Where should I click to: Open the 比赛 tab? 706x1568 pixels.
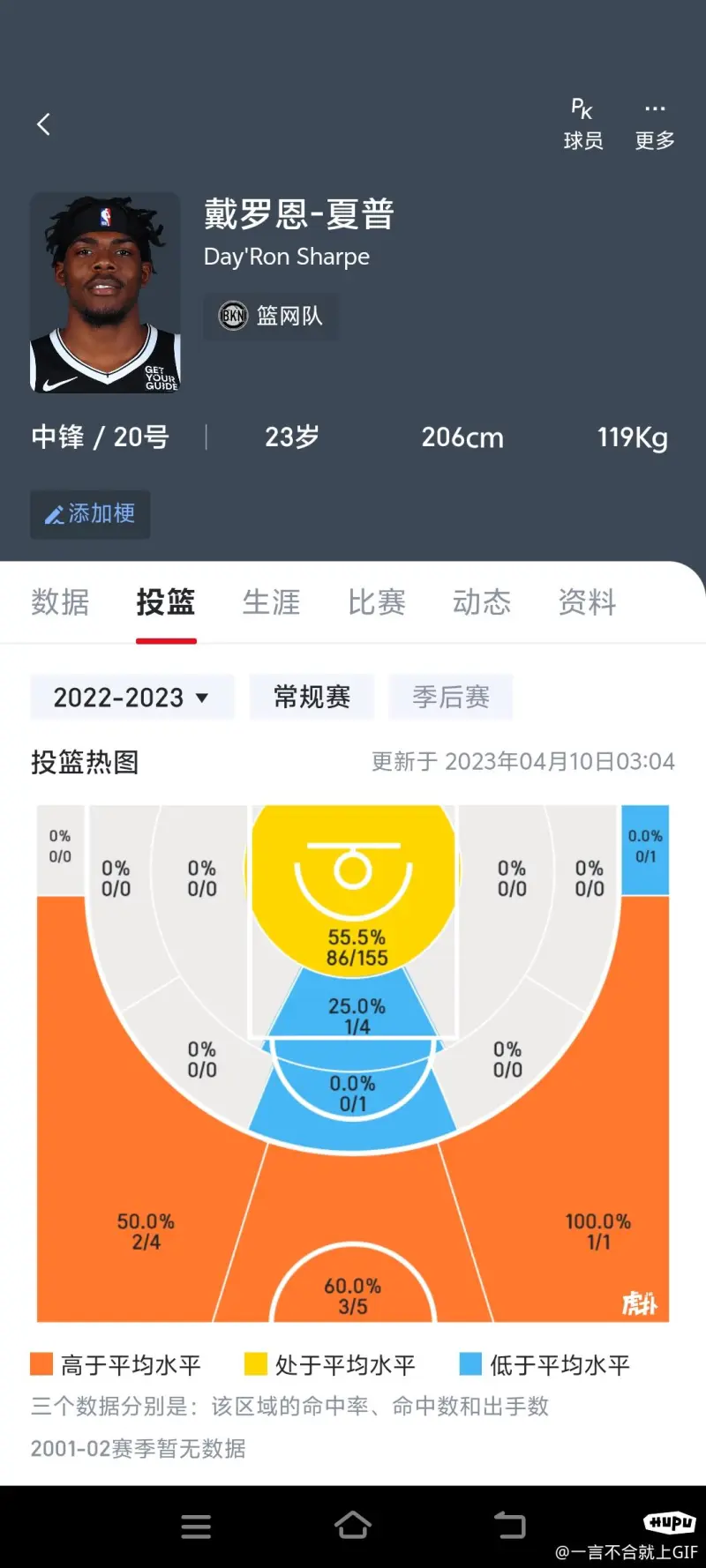(x=377, y=602)
